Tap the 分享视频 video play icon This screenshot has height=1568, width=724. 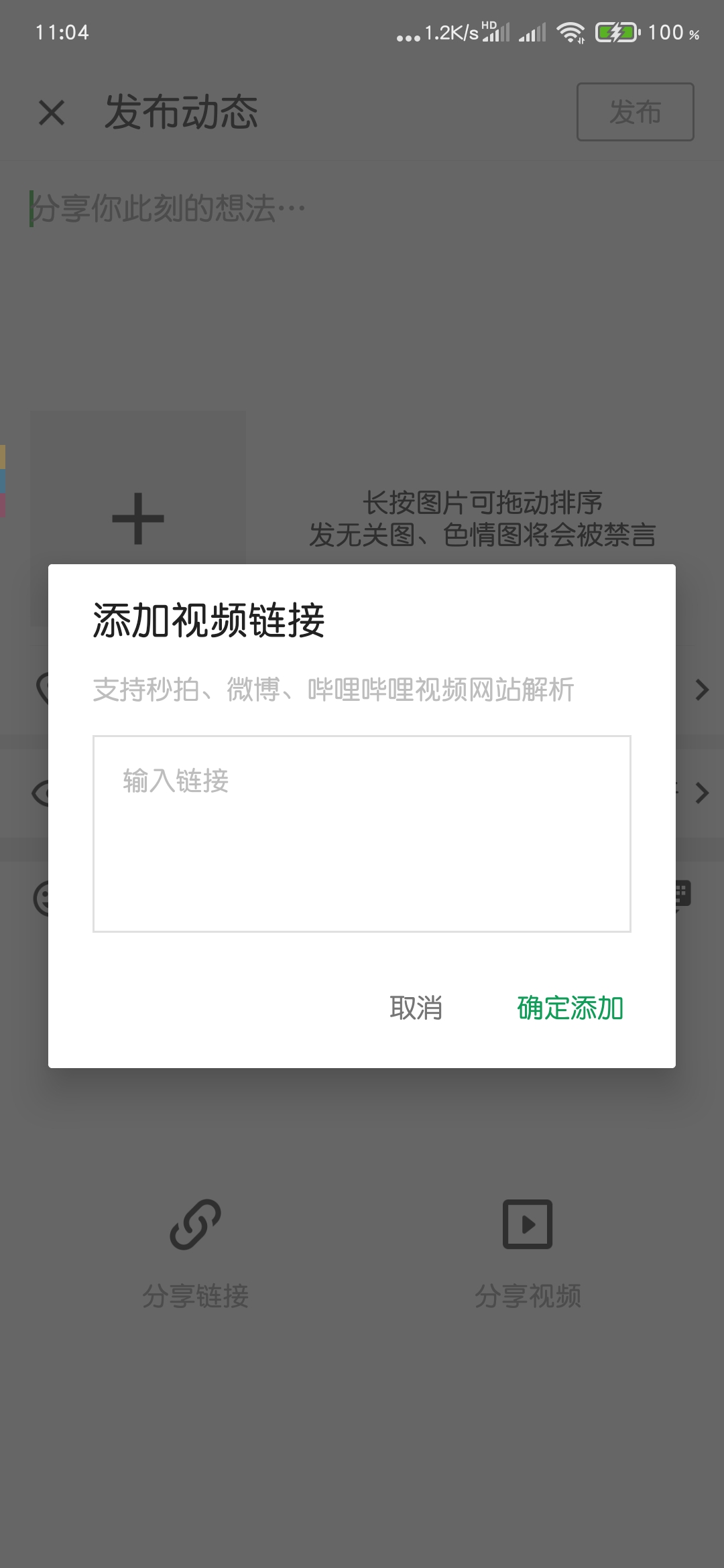click(529, 1224)
